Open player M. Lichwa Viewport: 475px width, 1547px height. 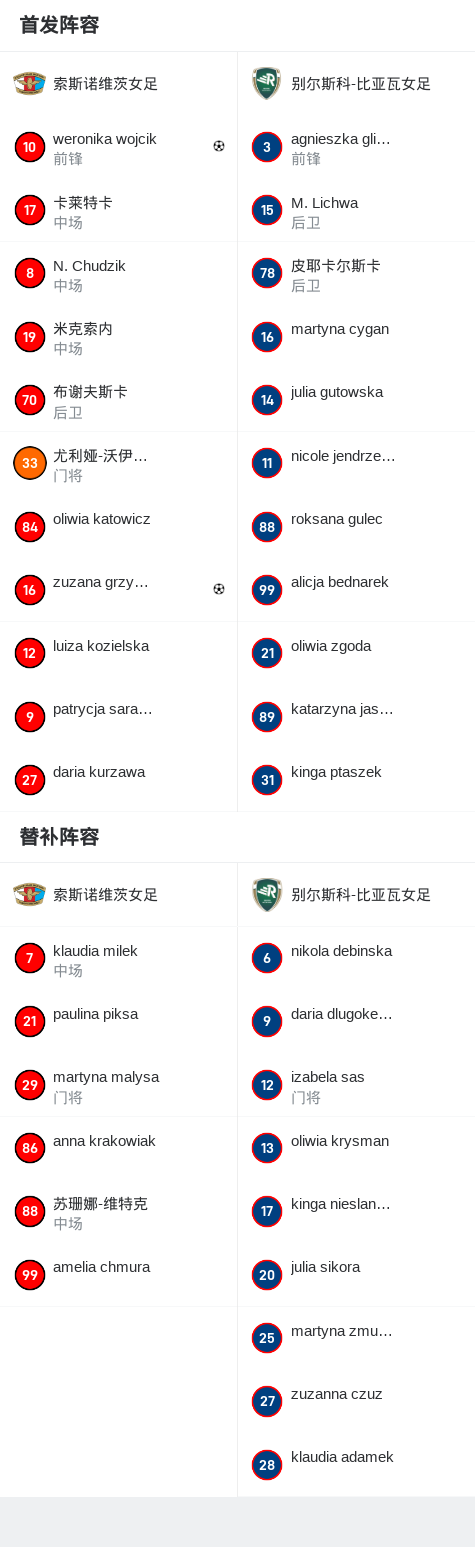pos(356,210)
